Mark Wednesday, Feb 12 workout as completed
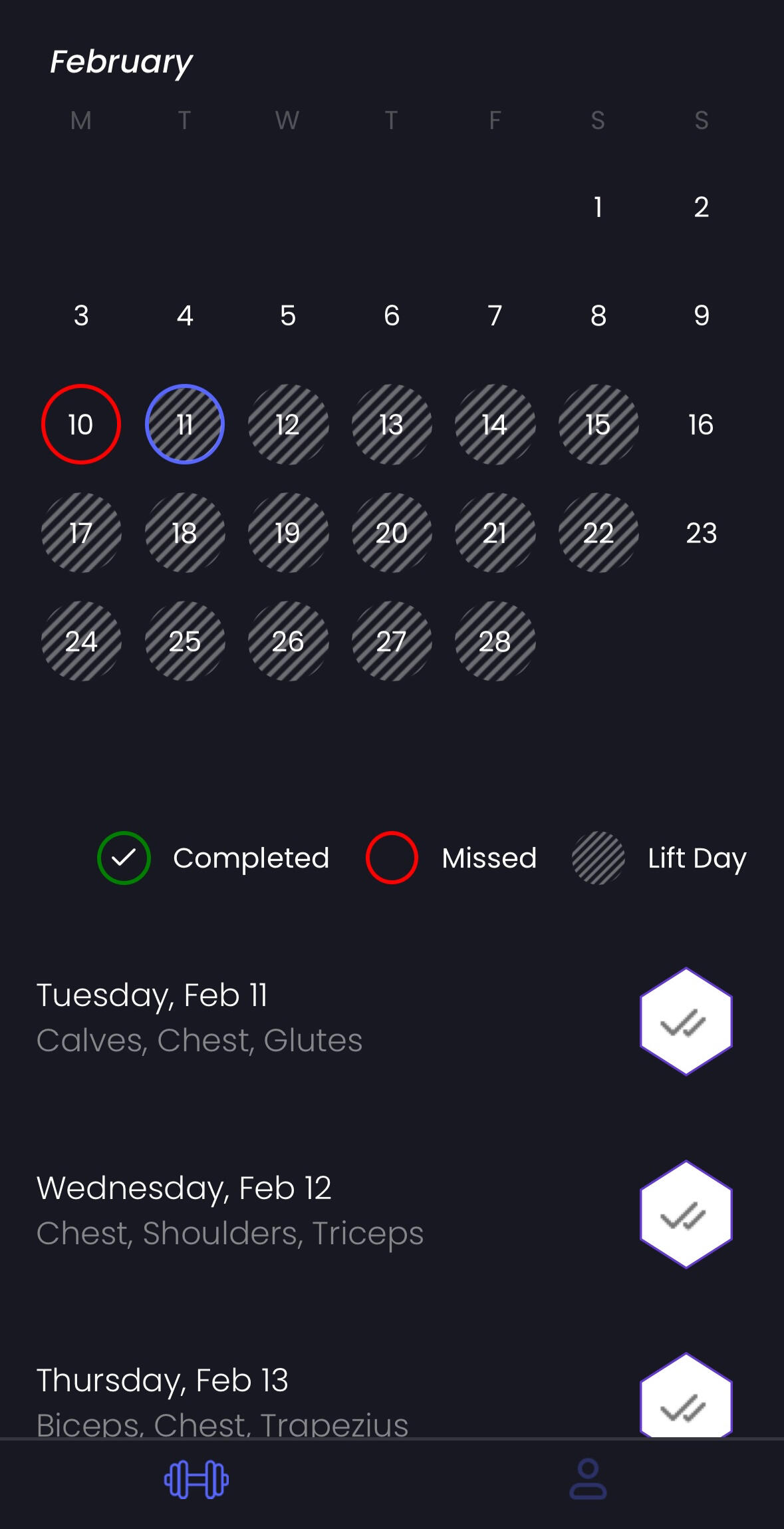Screen dimensions: 784x1529 pos(686,1214)
